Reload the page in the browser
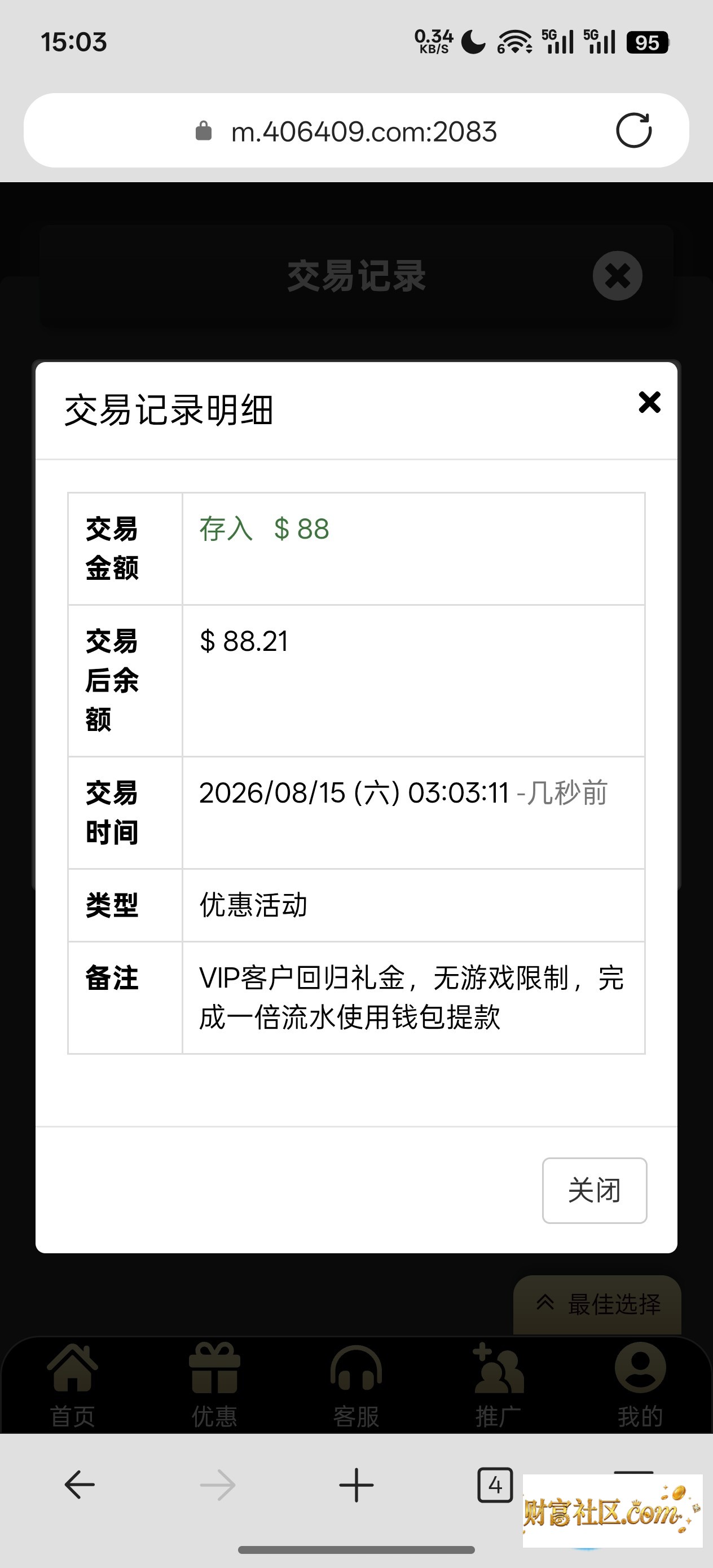This screenshot has height=1568, width=713. pos(633,130)
